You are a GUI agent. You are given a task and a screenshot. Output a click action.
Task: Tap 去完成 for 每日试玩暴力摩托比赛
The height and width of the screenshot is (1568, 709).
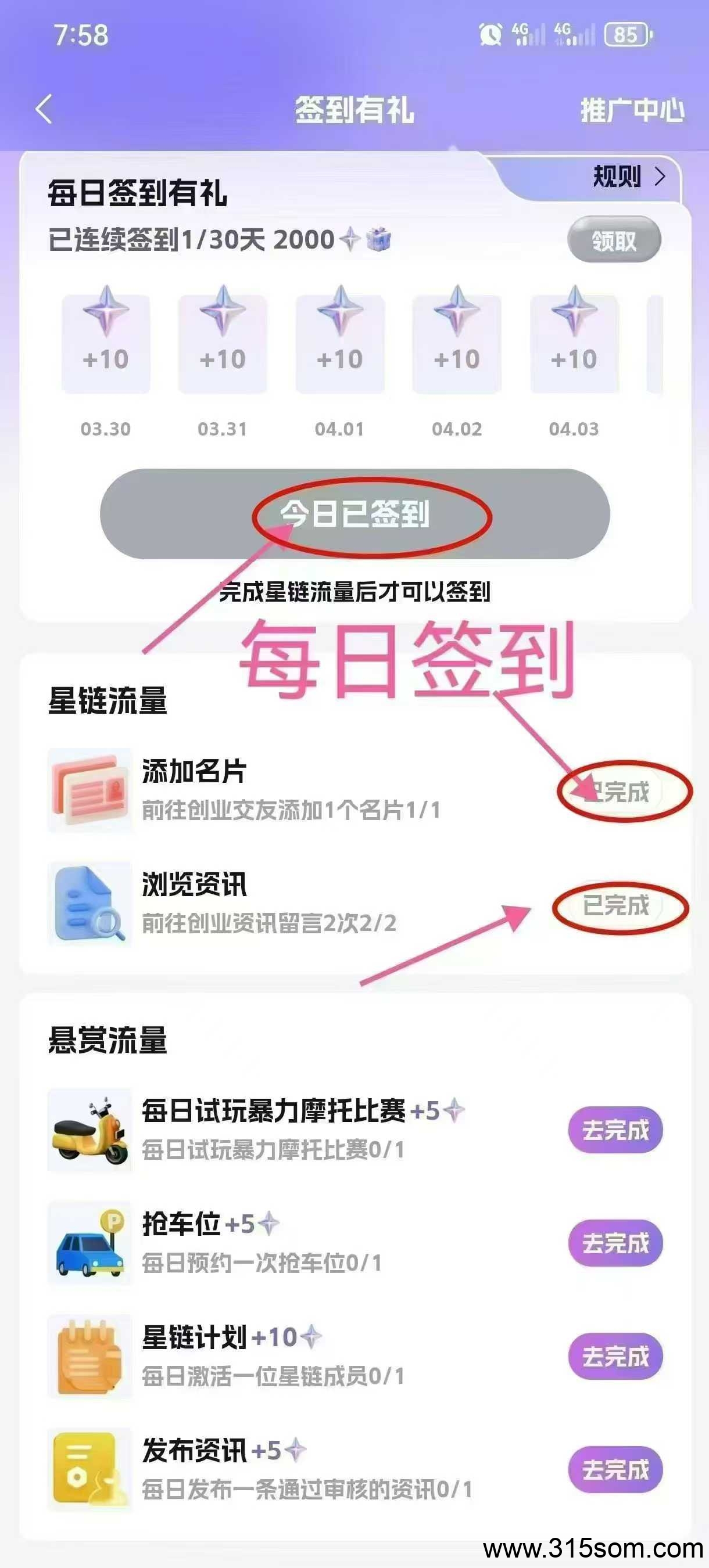coord(615,1130)
